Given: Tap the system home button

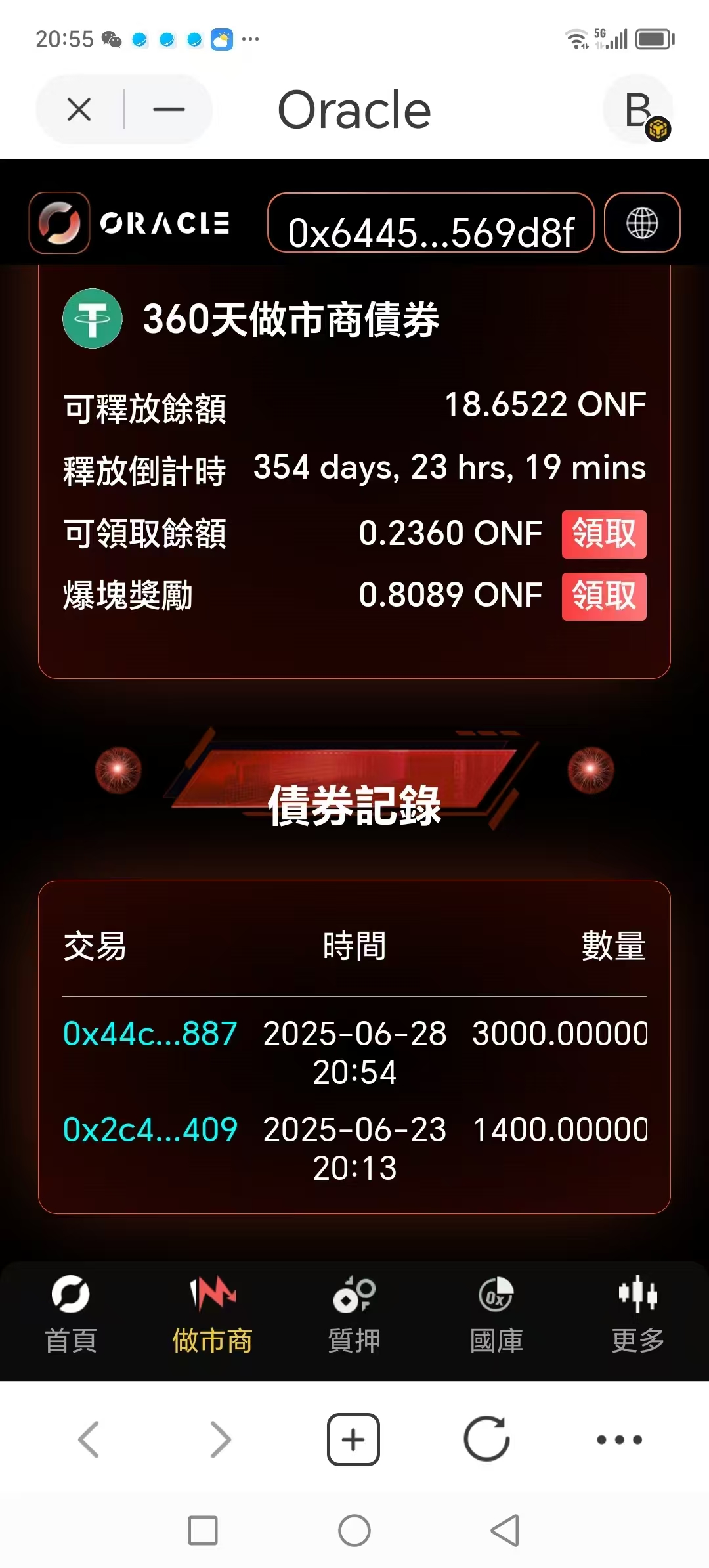Looking at the screenshot, I should pos(354,1531).
